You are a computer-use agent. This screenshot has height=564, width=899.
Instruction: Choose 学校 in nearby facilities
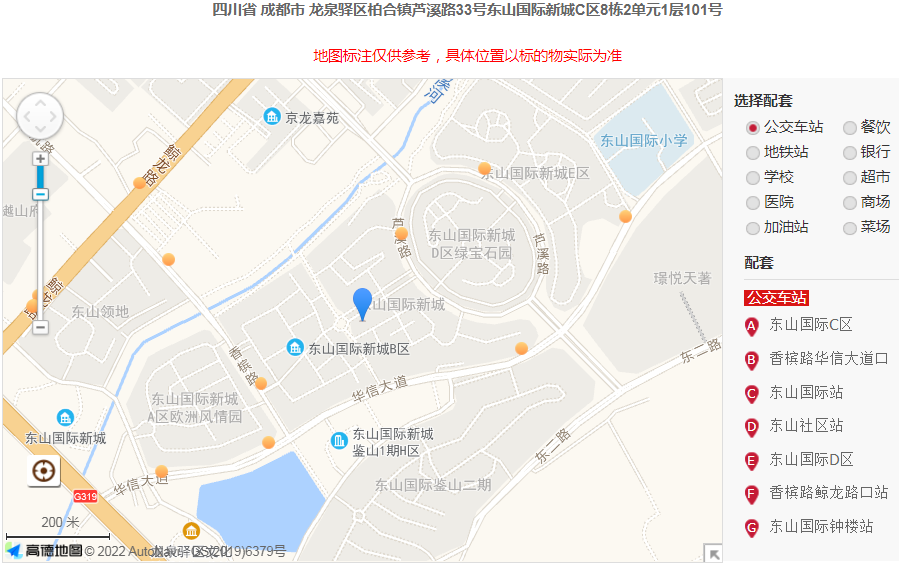[x=753, y=178]
